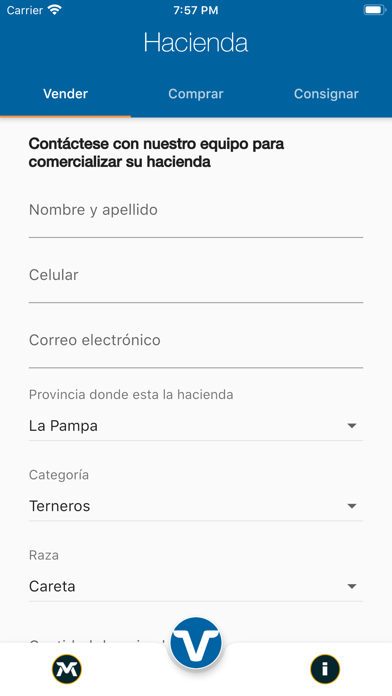Switch to the Consignar tab
392x696 pixels.
[x=326, y=94]
